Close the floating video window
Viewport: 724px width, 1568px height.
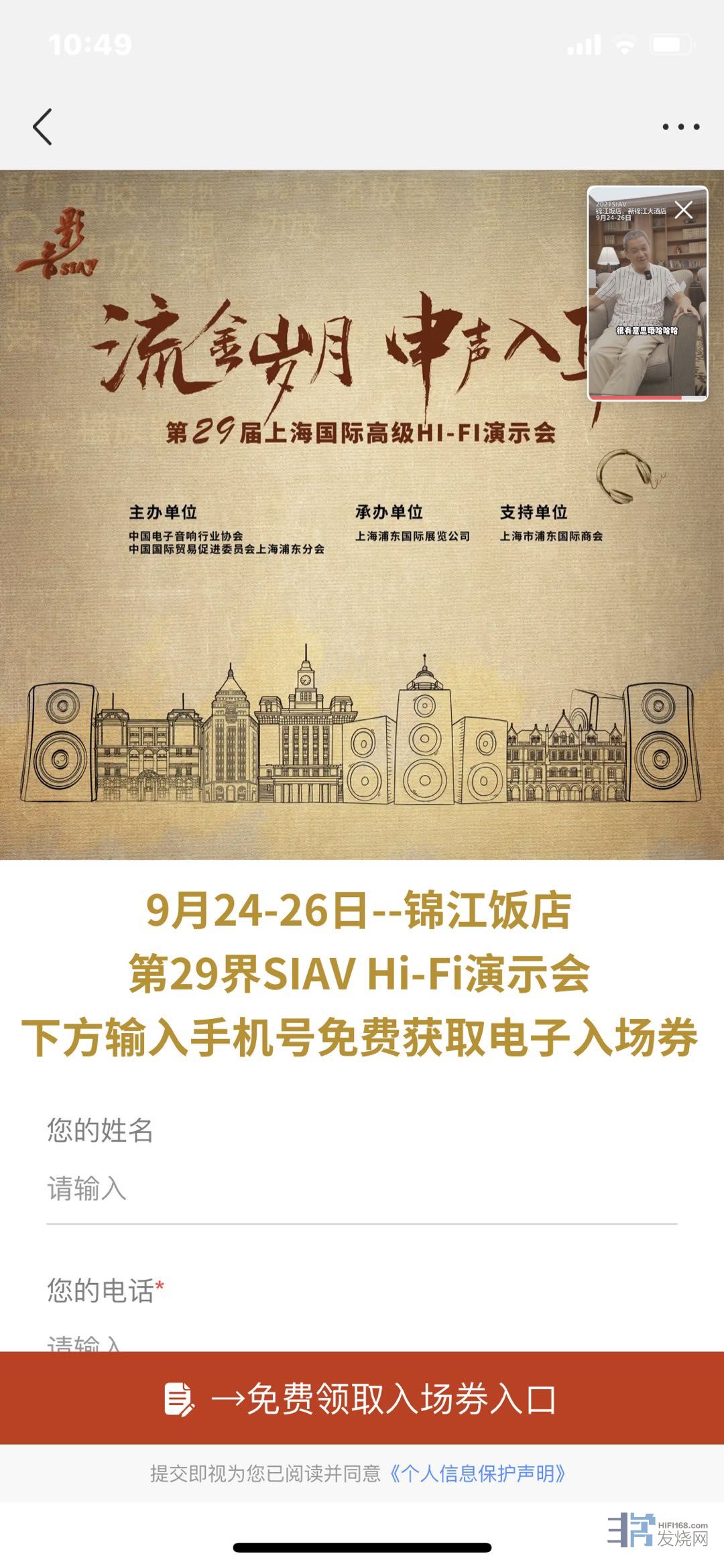(x=683, y=210)
